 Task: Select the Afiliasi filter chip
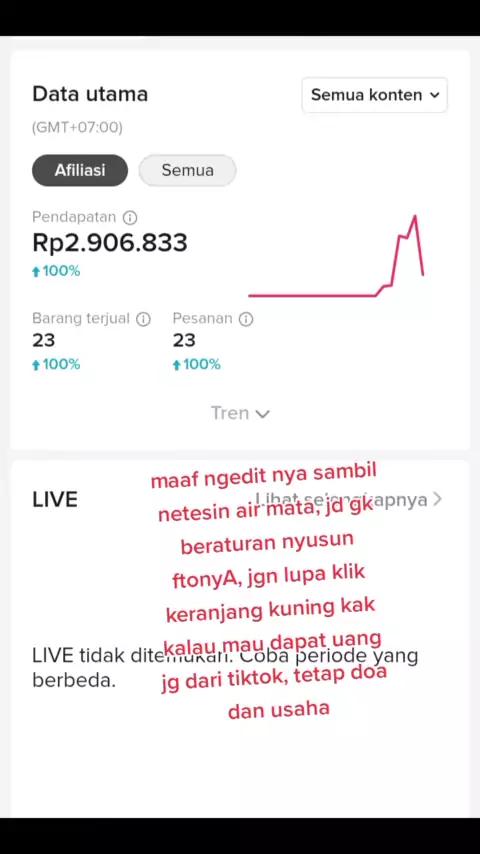(x=80, y=170)
